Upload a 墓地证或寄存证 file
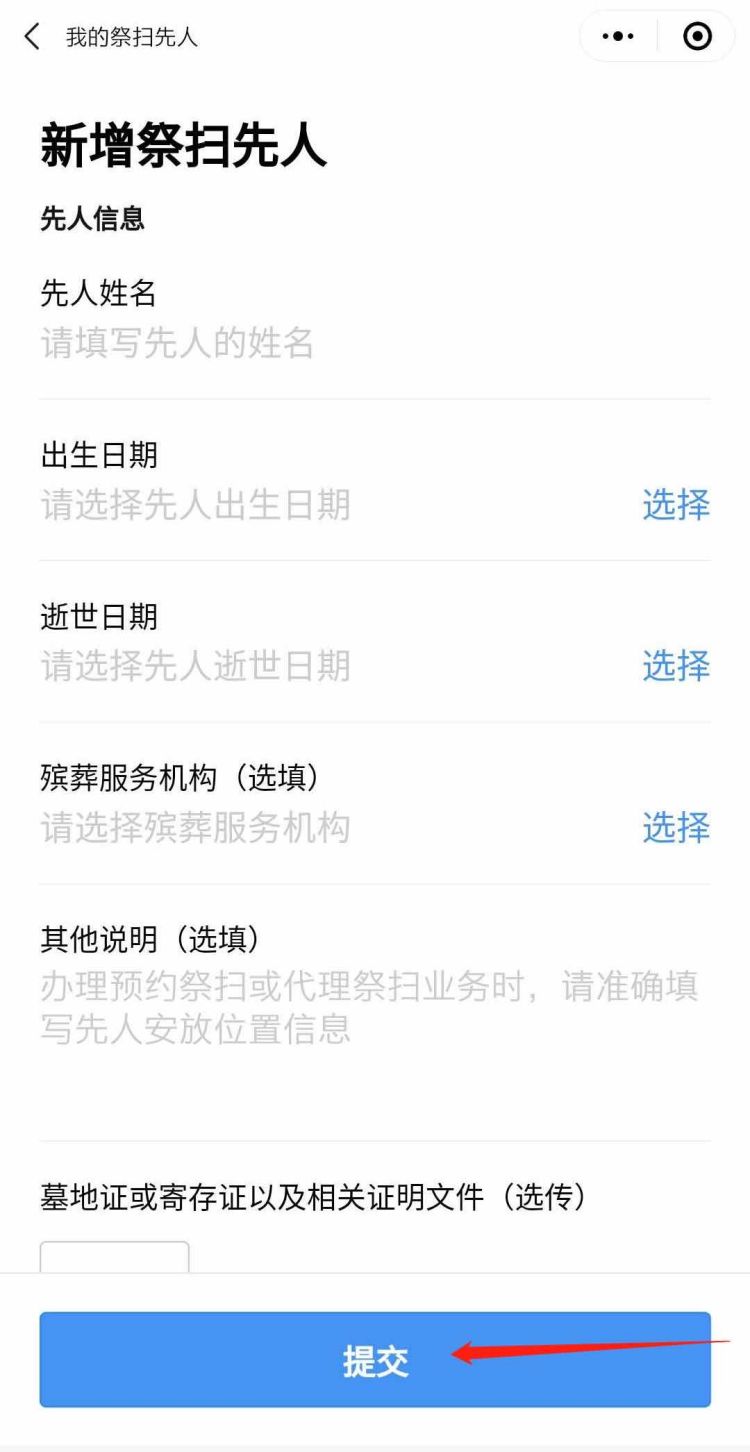This screenshot has width=750, height=1452. (x=114, y=1257)
